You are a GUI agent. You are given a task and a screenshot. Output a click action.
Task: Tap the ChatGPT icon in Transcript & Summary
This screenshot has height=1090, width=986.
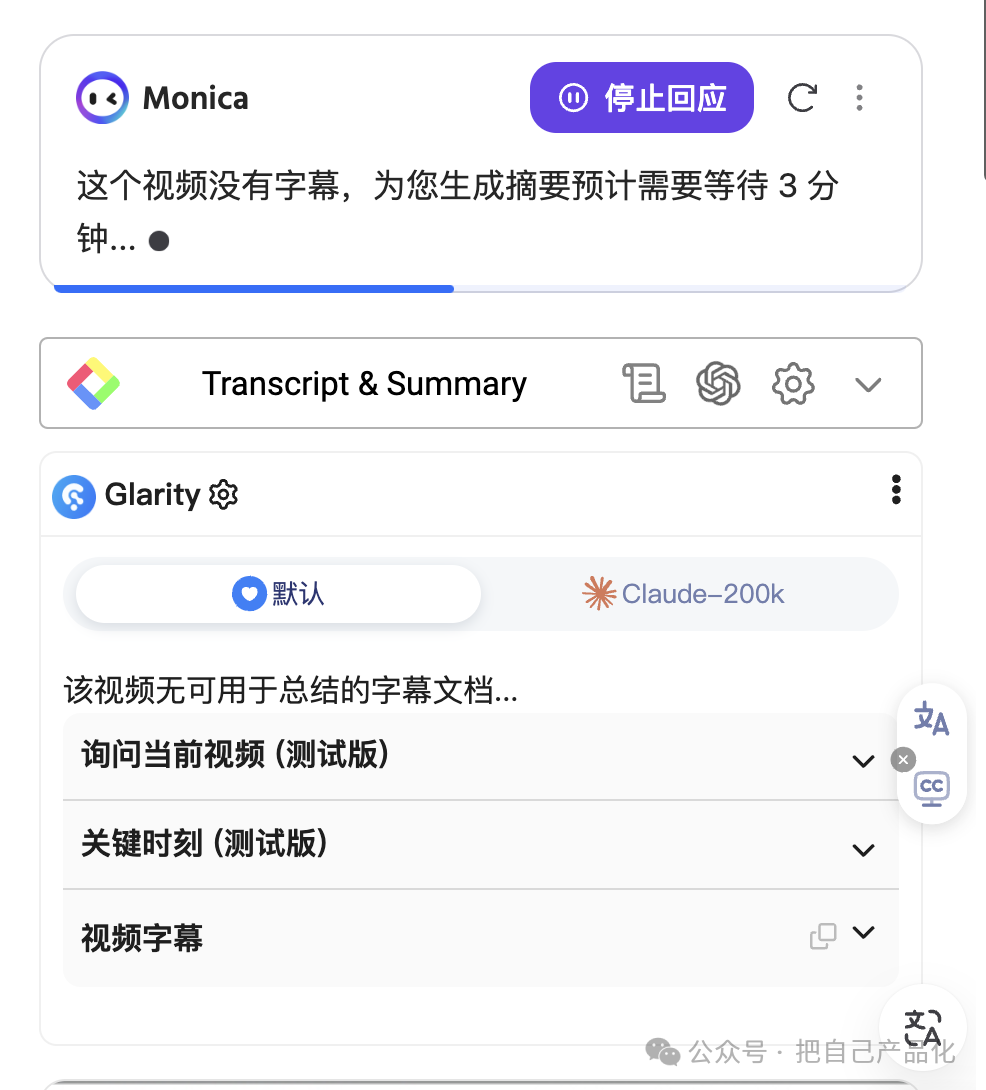(718, 384)
